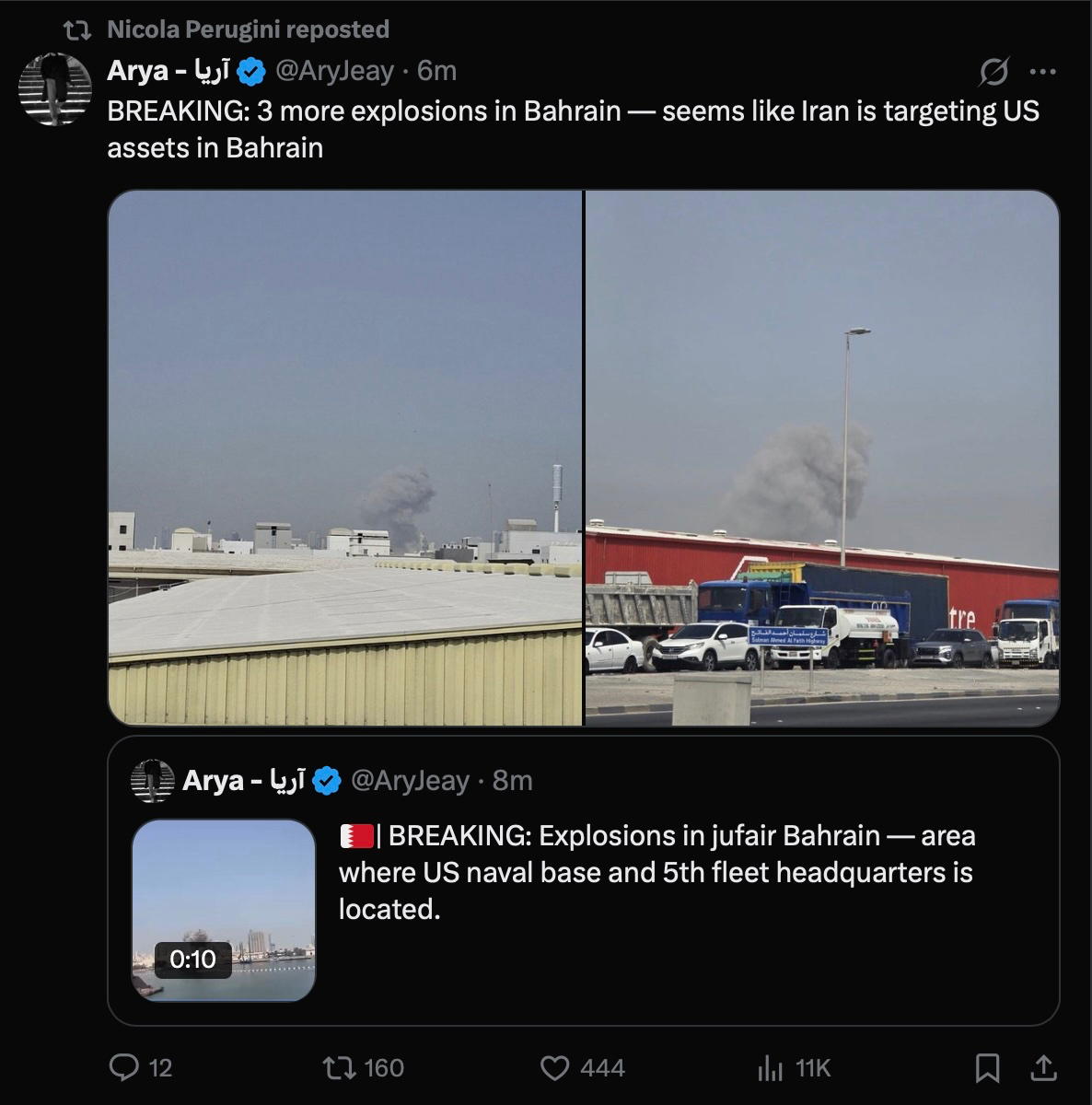Open the quoted post about Jufair explosions
The height and width of the screenshot is (1105, 1092).
tap(656, 872)
